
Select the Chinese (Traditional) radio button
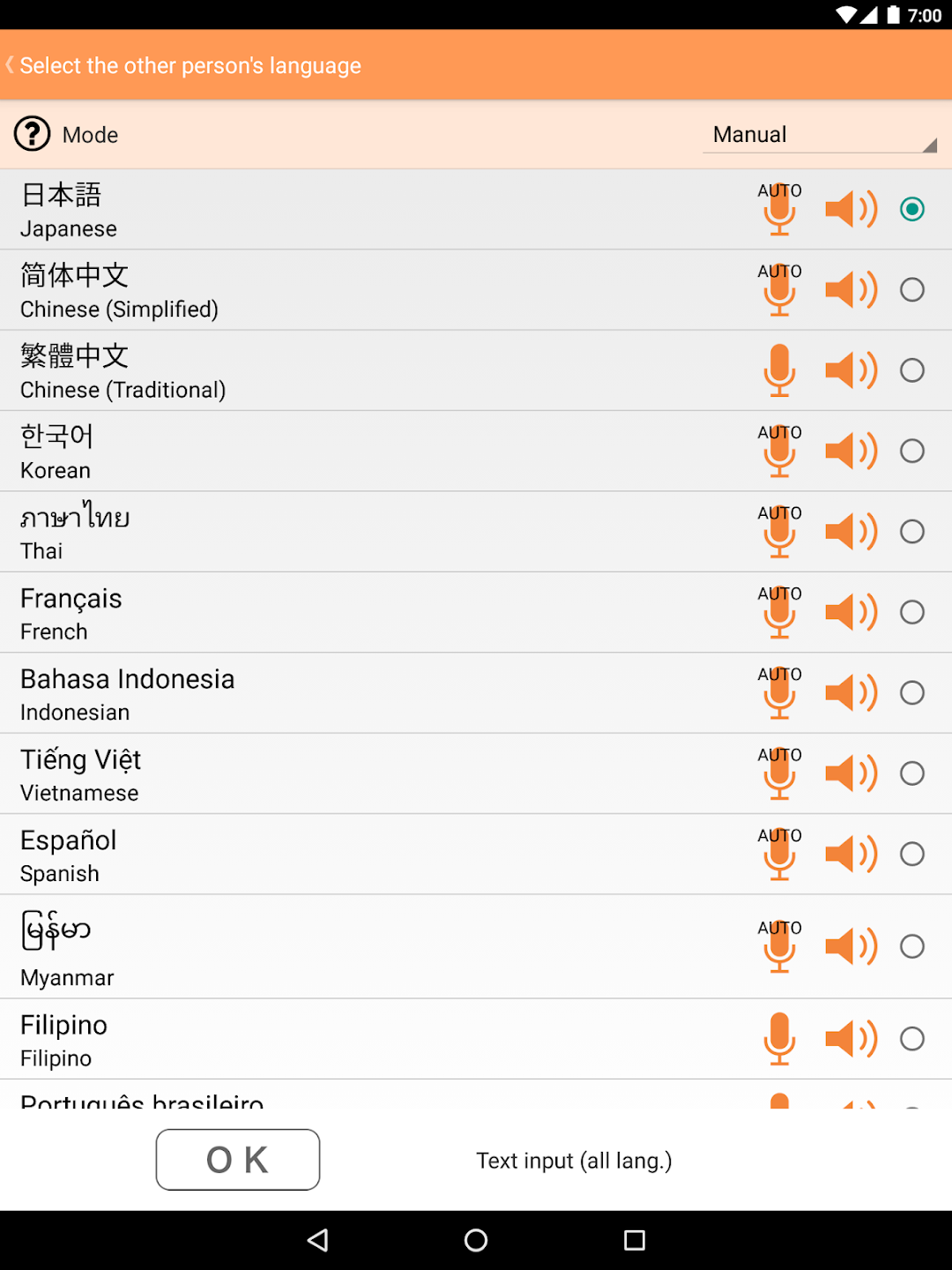tap(911, 370)
